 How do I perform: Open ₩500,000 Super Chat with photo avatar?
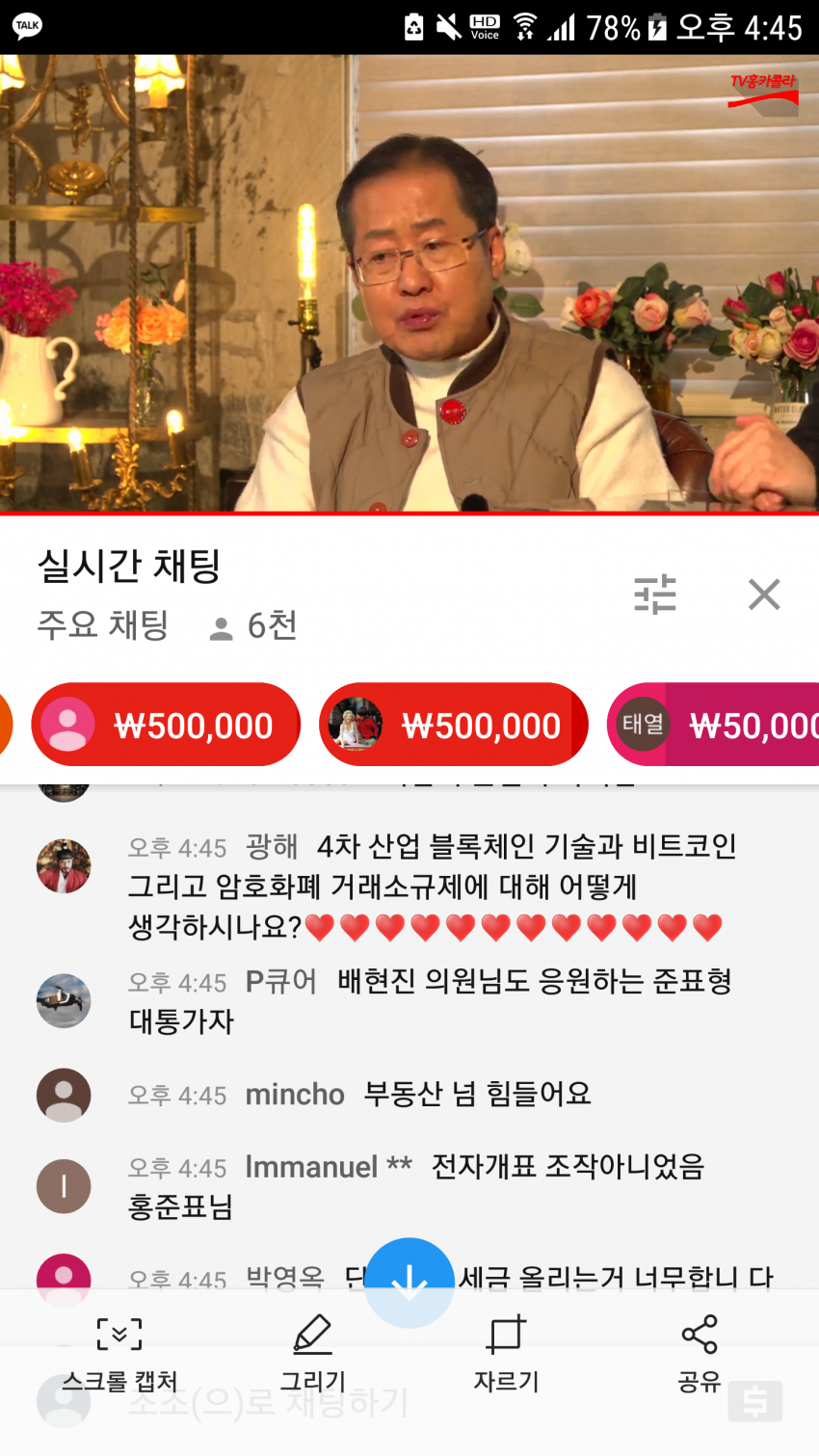(x=453, y=725)
